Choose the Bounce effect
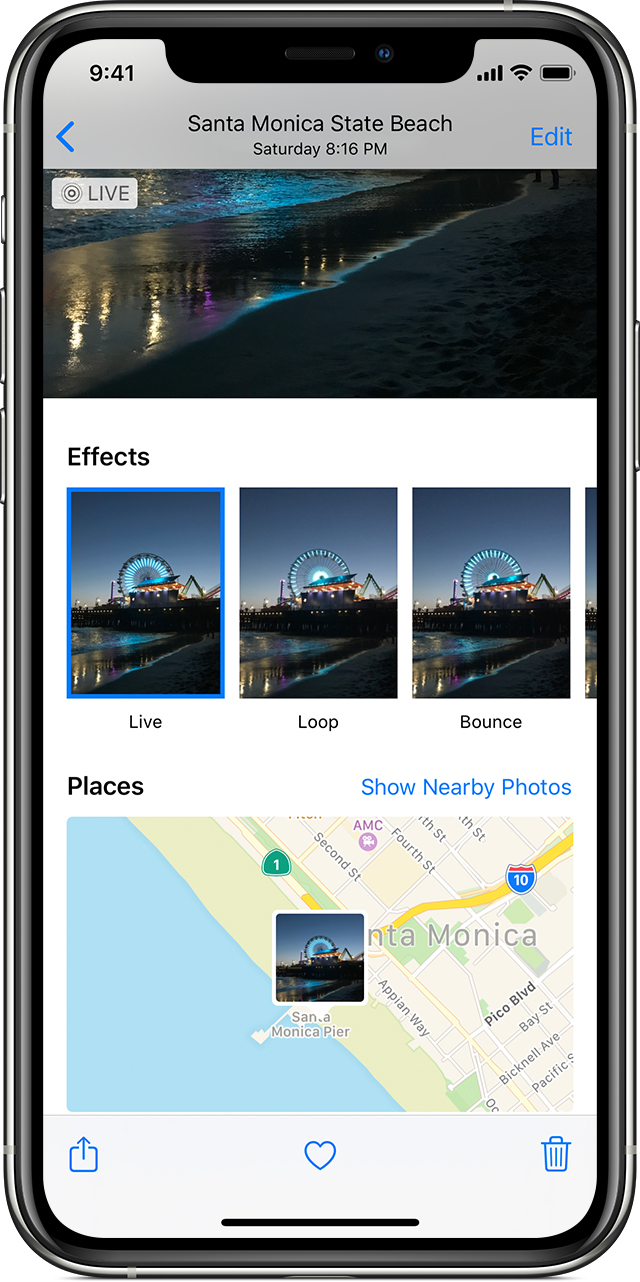Viewport: 640px width, 1282px height. [x=491, y=592]
